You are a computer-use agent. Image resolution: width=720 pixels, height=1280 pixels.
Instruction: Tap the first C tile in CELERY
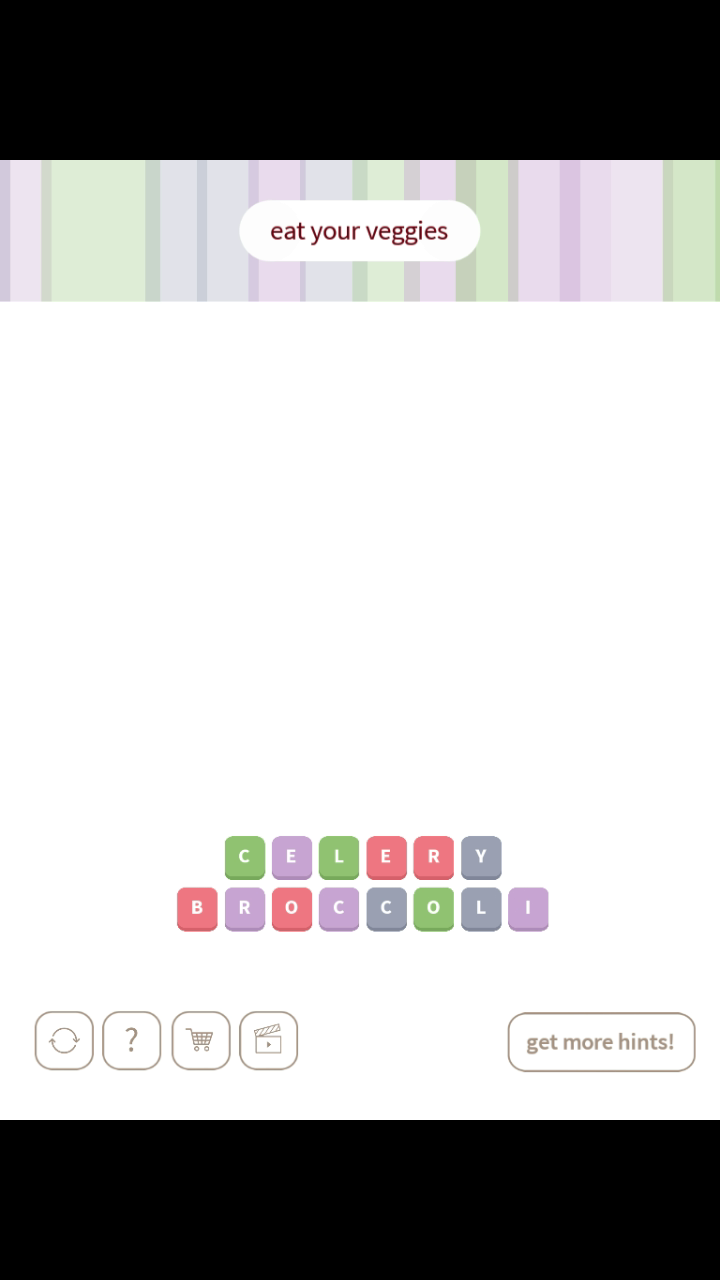tap(244, 856)
